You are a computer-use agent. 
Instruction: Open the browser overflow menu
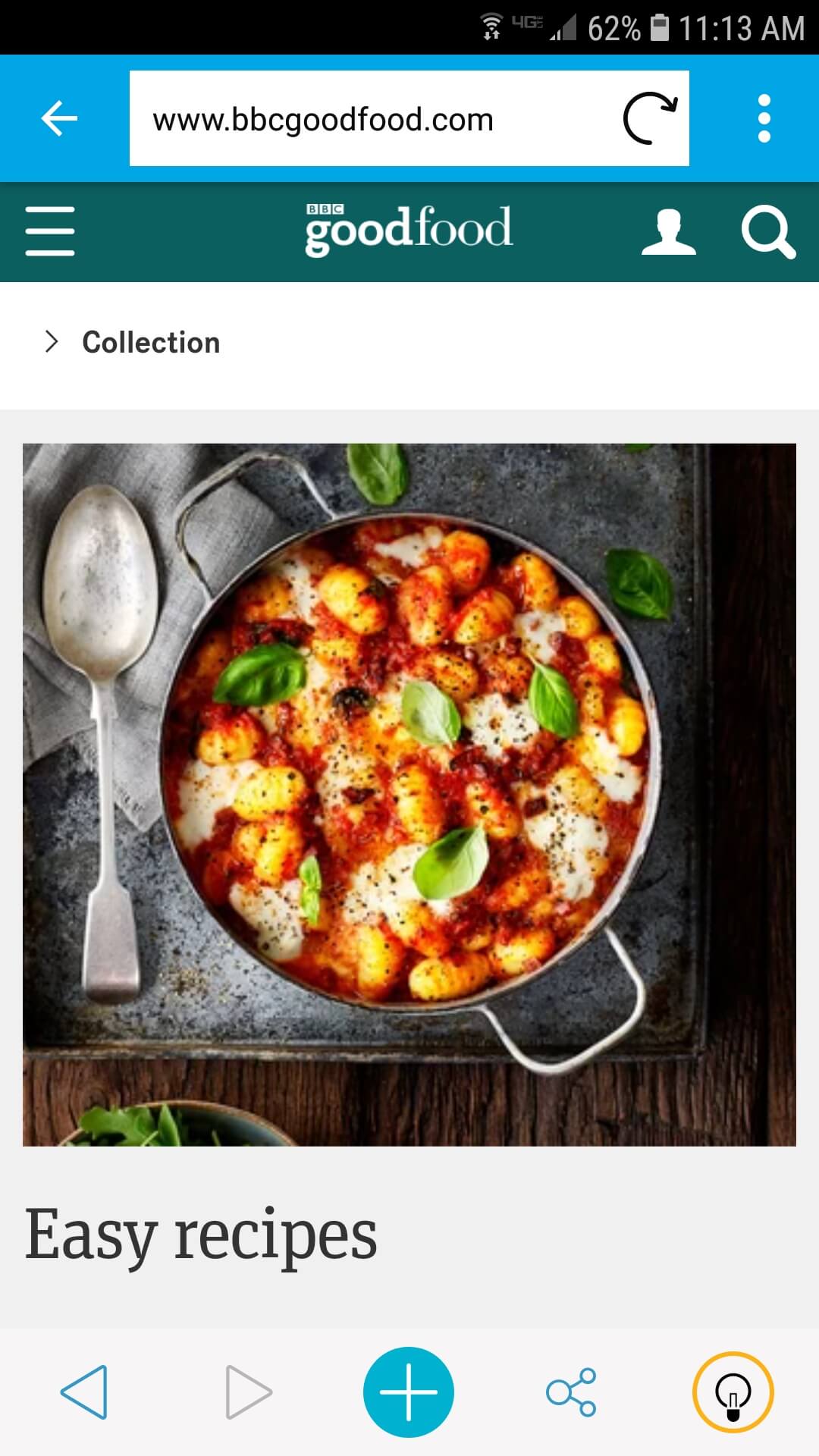[x=764, y=118]
